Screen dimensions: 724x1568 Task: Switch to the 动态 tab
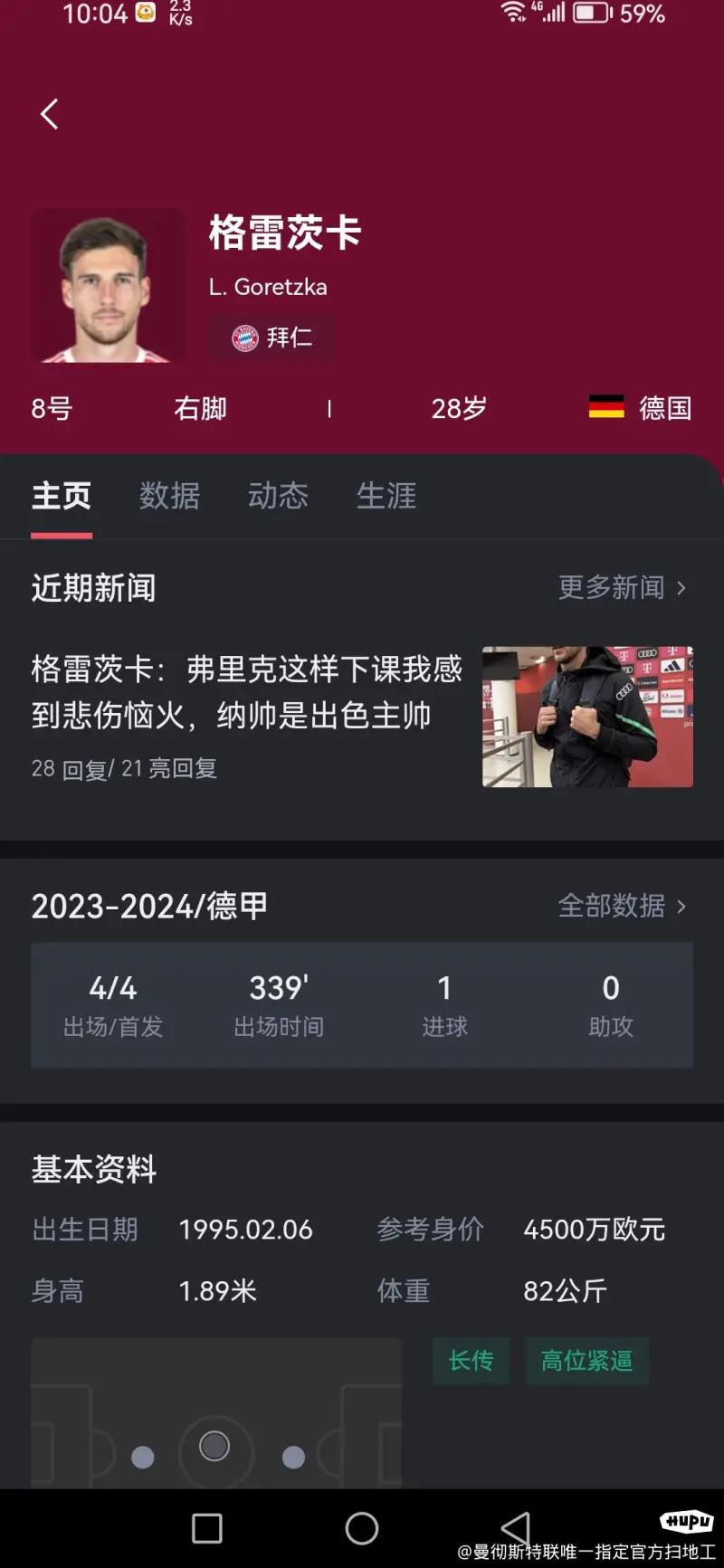[x=278, y=496]
